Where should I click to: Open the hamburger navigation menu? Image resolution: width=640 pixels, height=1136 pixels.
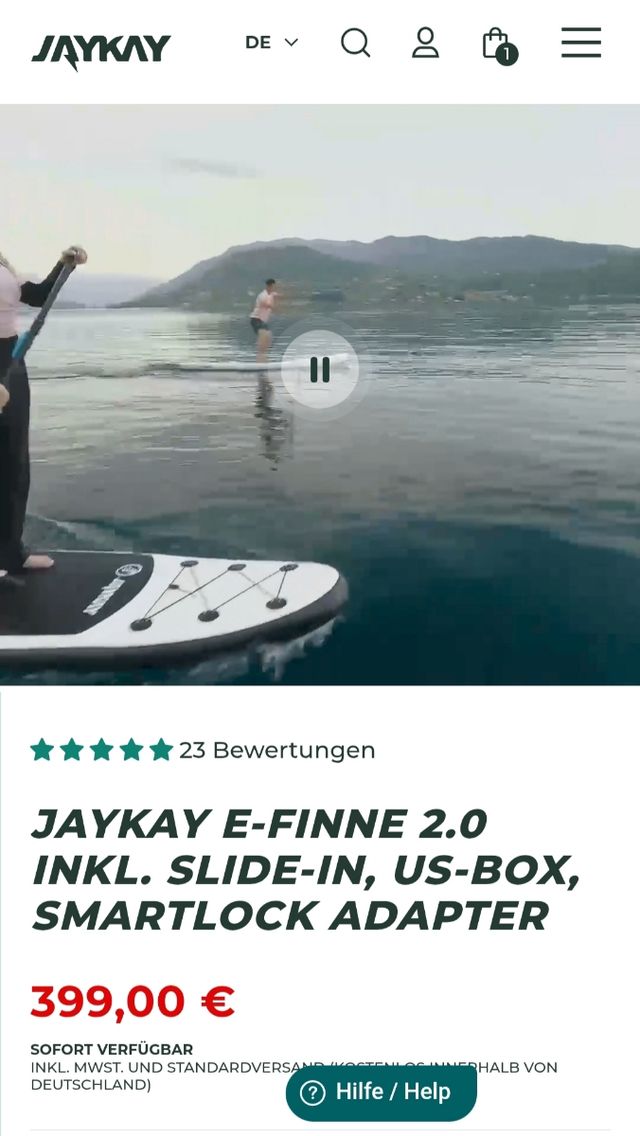580,42
